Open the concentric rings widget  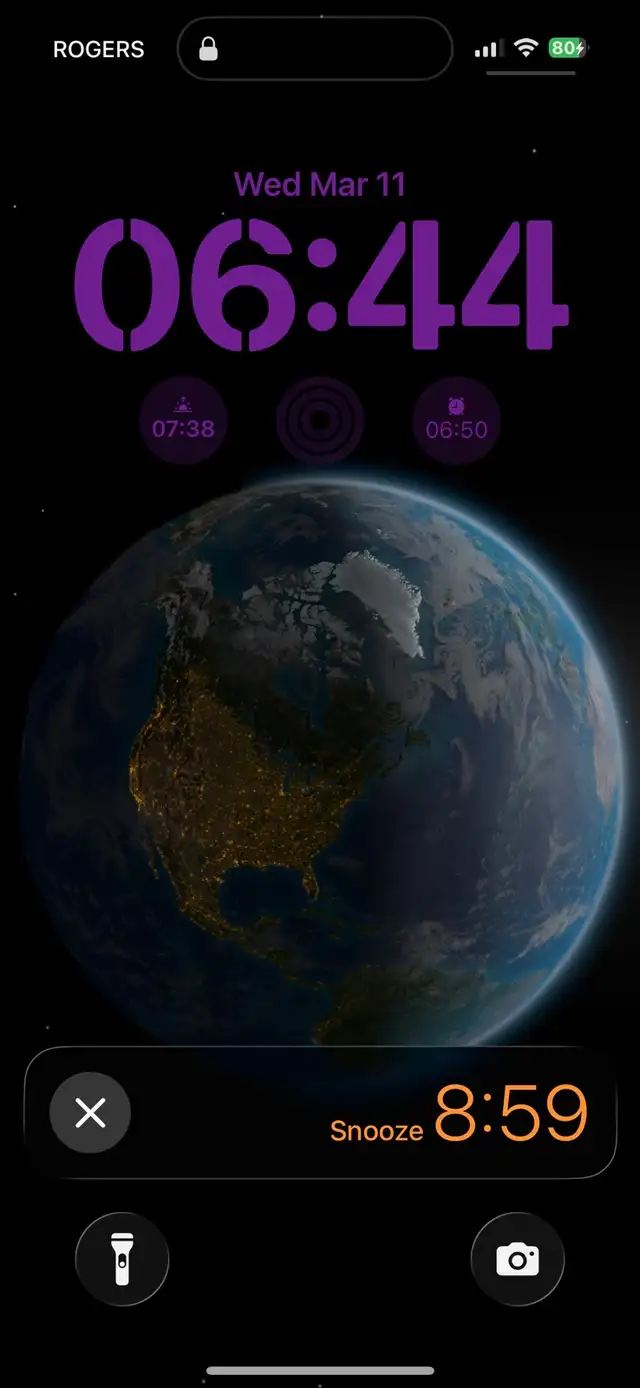[x=319, y=421]
